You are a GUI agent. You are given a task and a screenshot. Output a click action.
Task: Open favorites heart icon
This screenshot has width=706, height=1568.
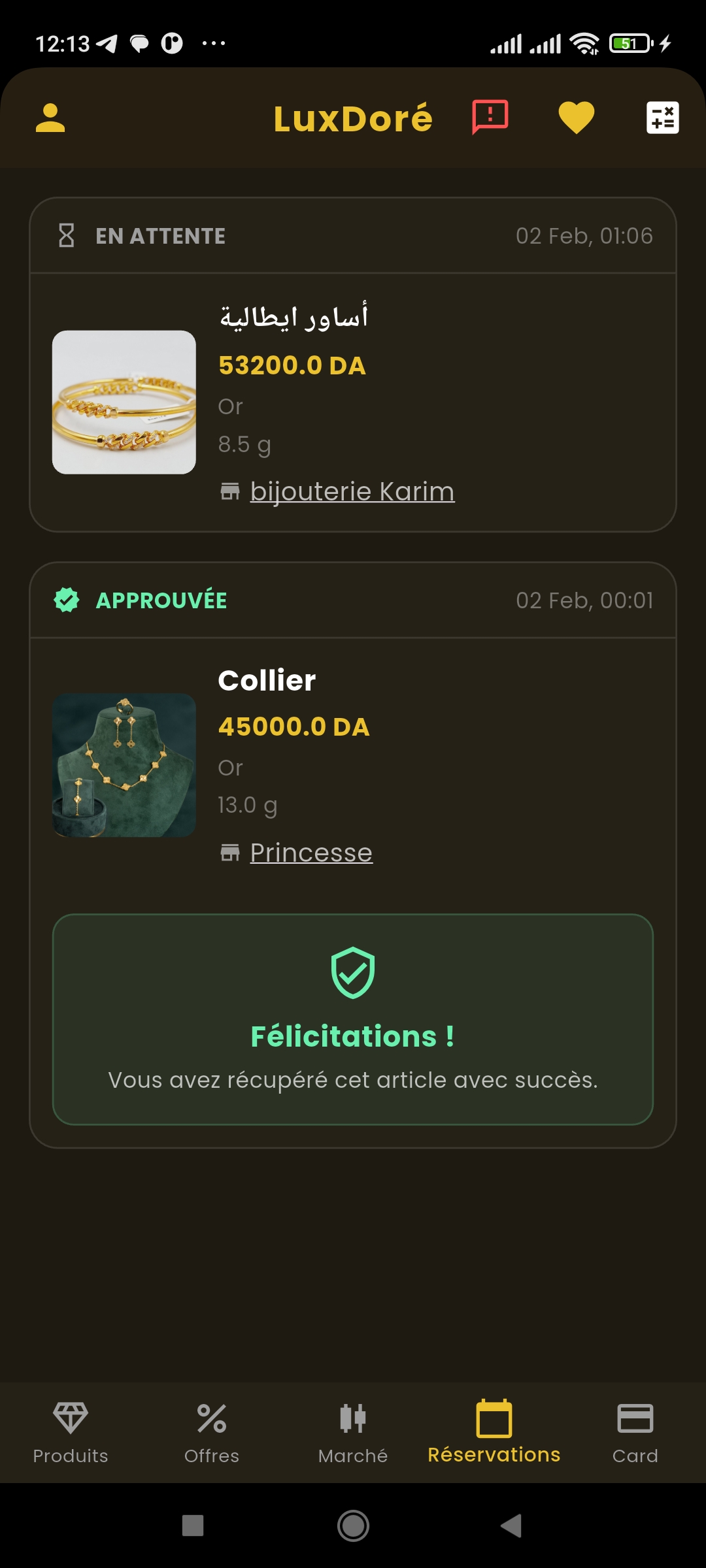click(x=576, y=118)
